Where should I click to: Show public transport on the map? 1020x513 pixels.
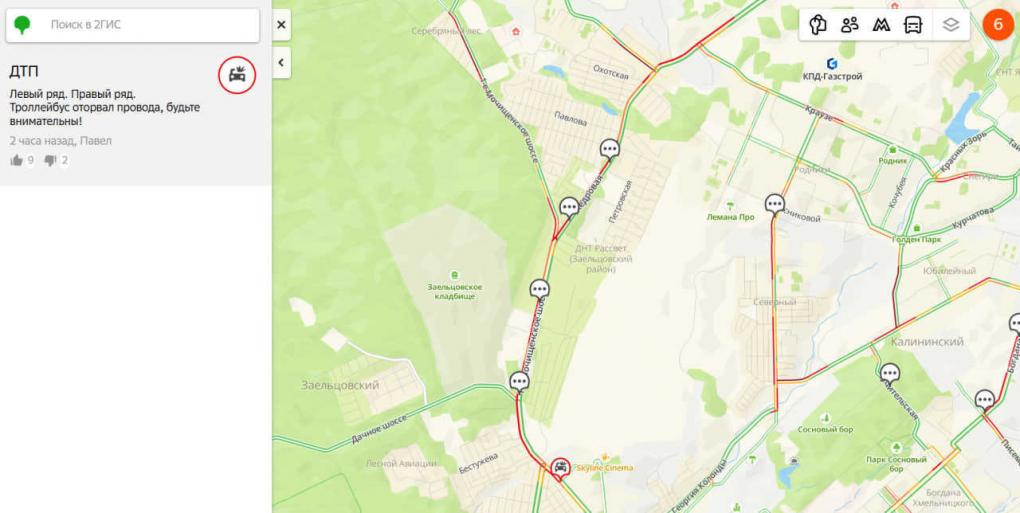[x=913, y=25]
